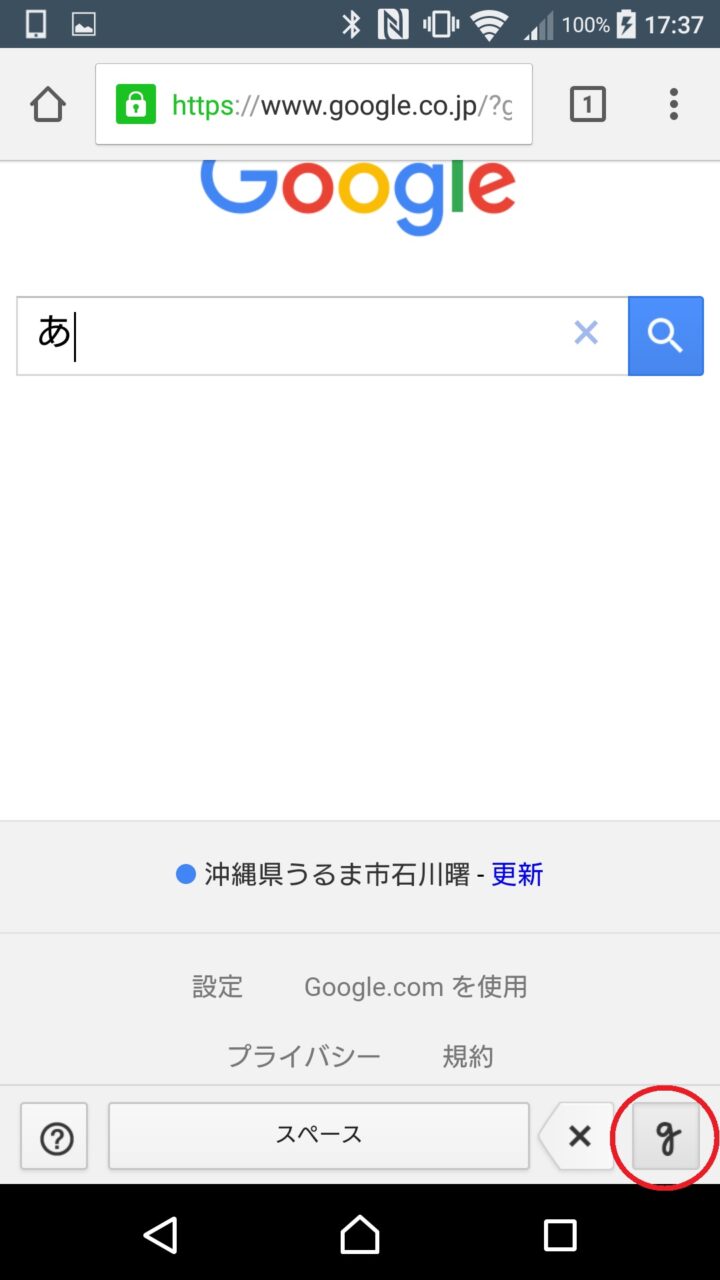Go back using the system navigation bar
Viewport: 720px width, 1280px height.
pos(160,1235)
